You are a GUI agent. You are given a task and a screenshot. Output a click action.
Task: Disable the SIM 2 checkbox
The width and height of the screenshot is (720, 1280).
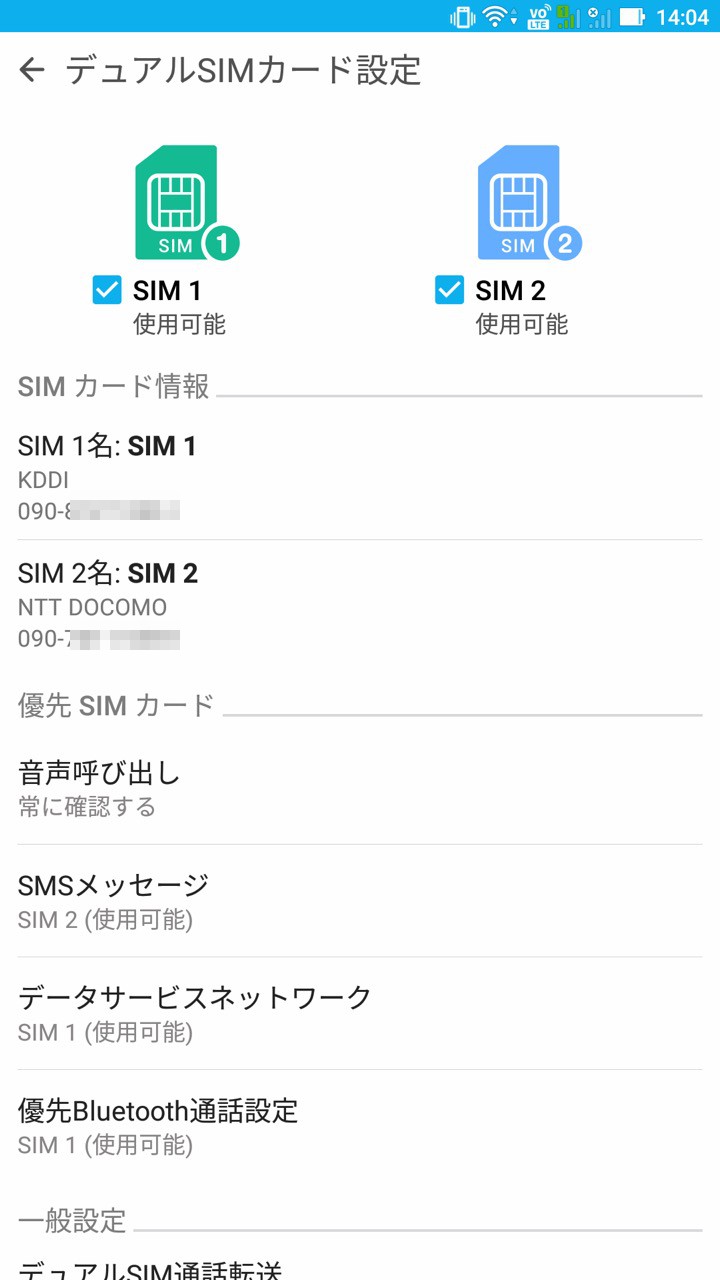[449, 290]
